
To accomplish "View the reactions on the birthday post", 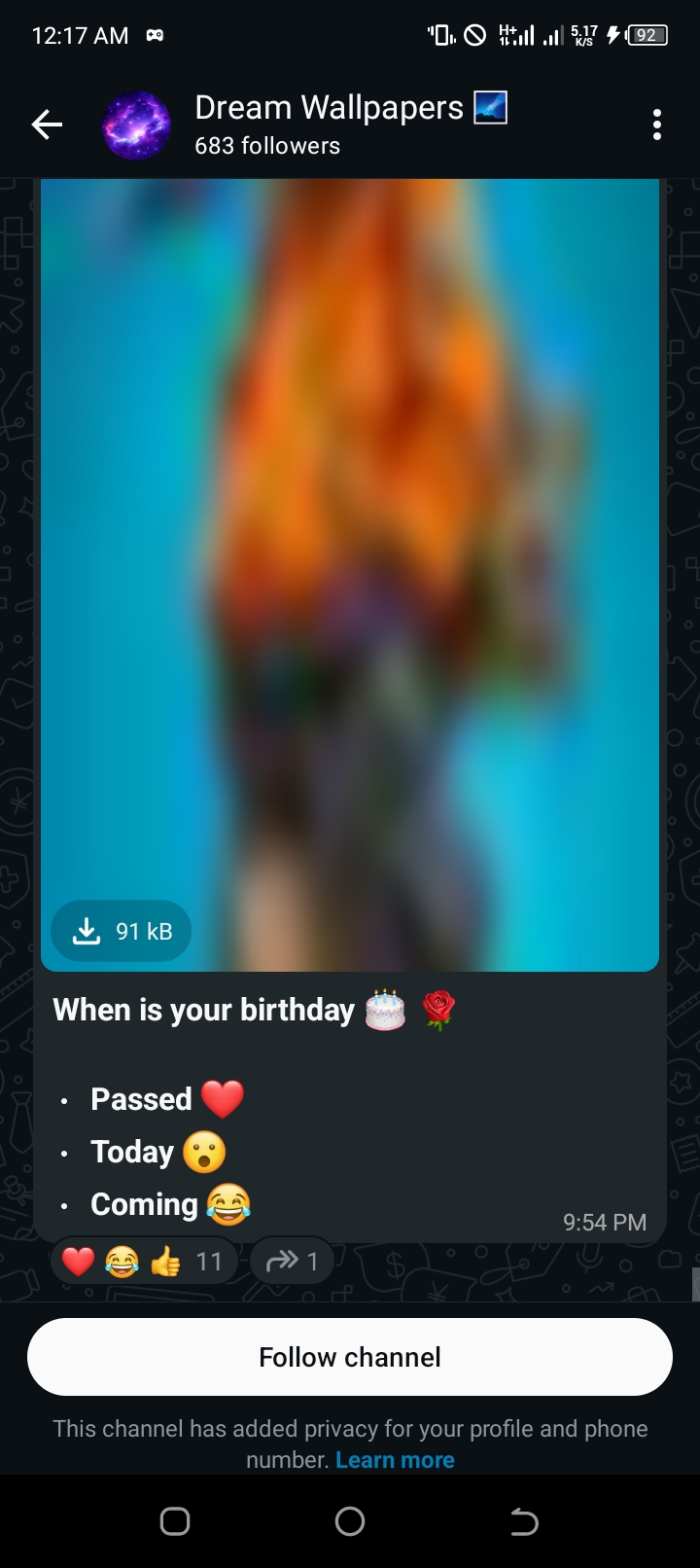I will [x=142, y=1262].
